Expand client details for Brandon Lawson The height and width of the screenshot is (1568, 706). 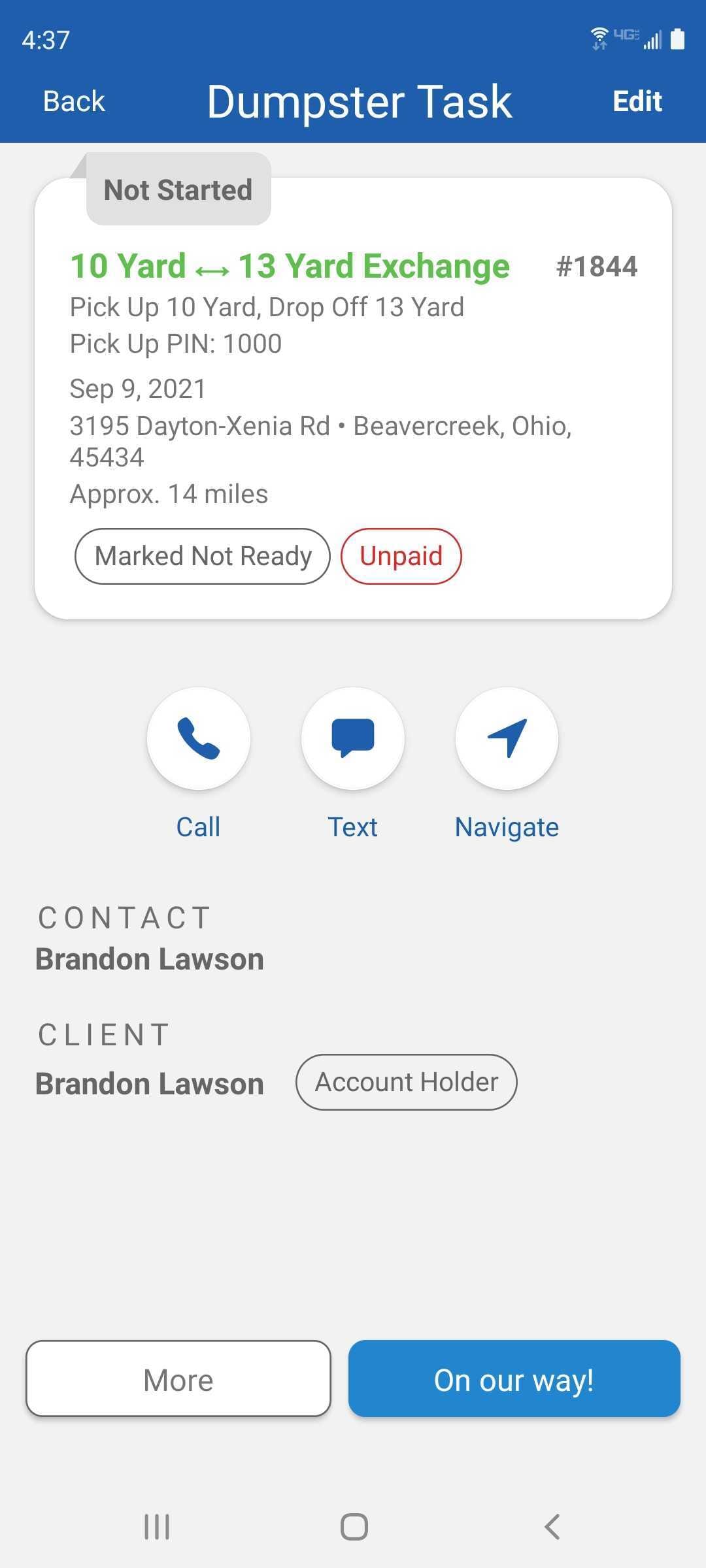[x=149, y=1082]
